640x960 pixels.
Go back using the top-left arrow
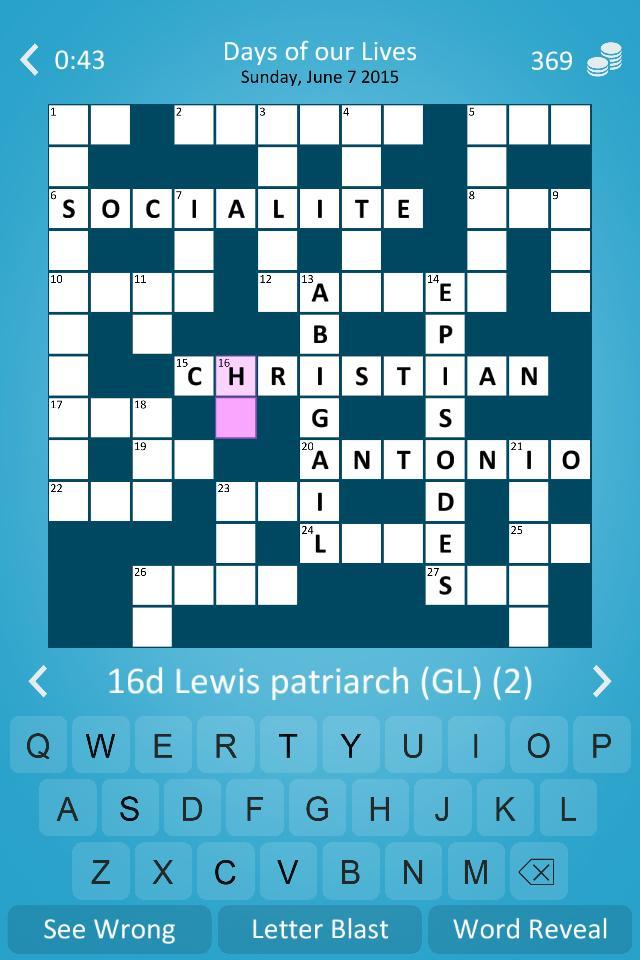click(30, 60)
